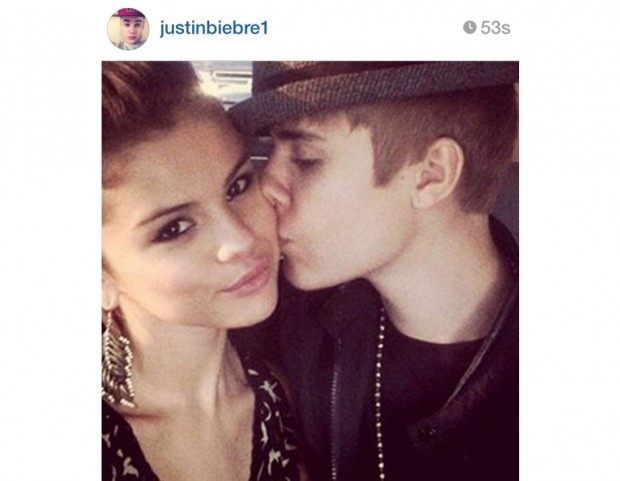Tap the justinbiebre1 username link

coord(214,28)
